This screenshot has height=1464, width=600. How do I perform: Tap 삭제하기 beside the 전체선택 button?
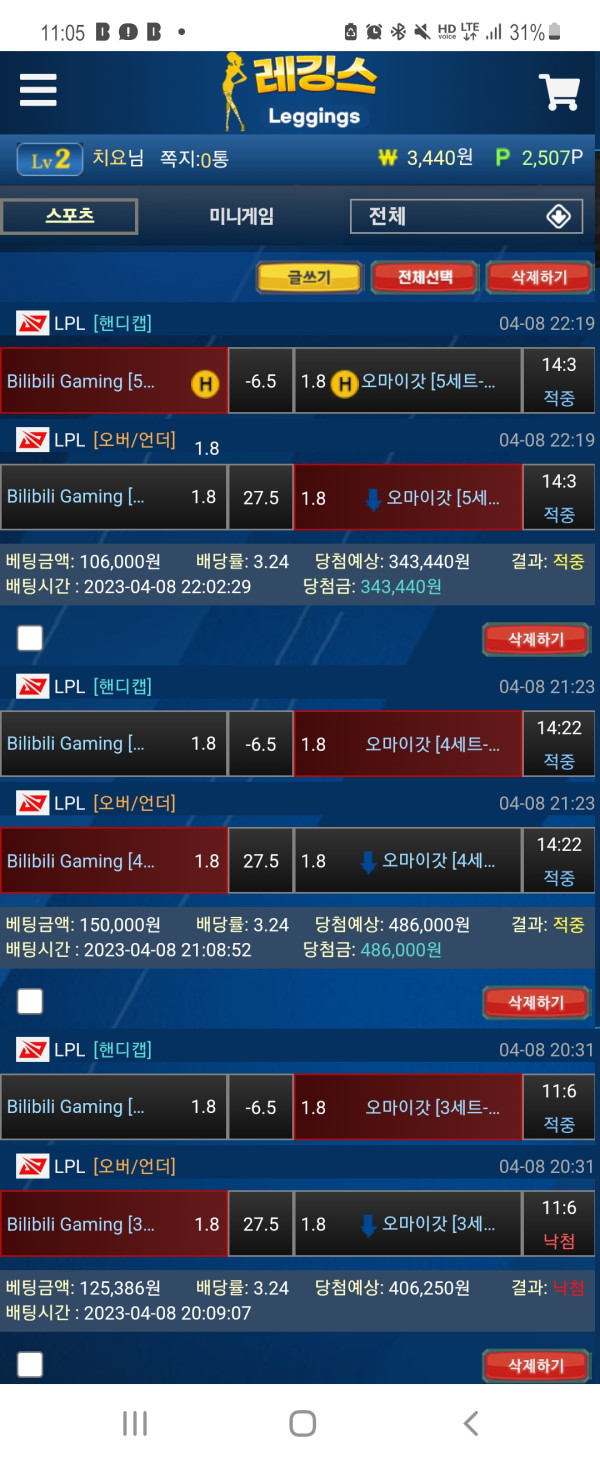538,278
